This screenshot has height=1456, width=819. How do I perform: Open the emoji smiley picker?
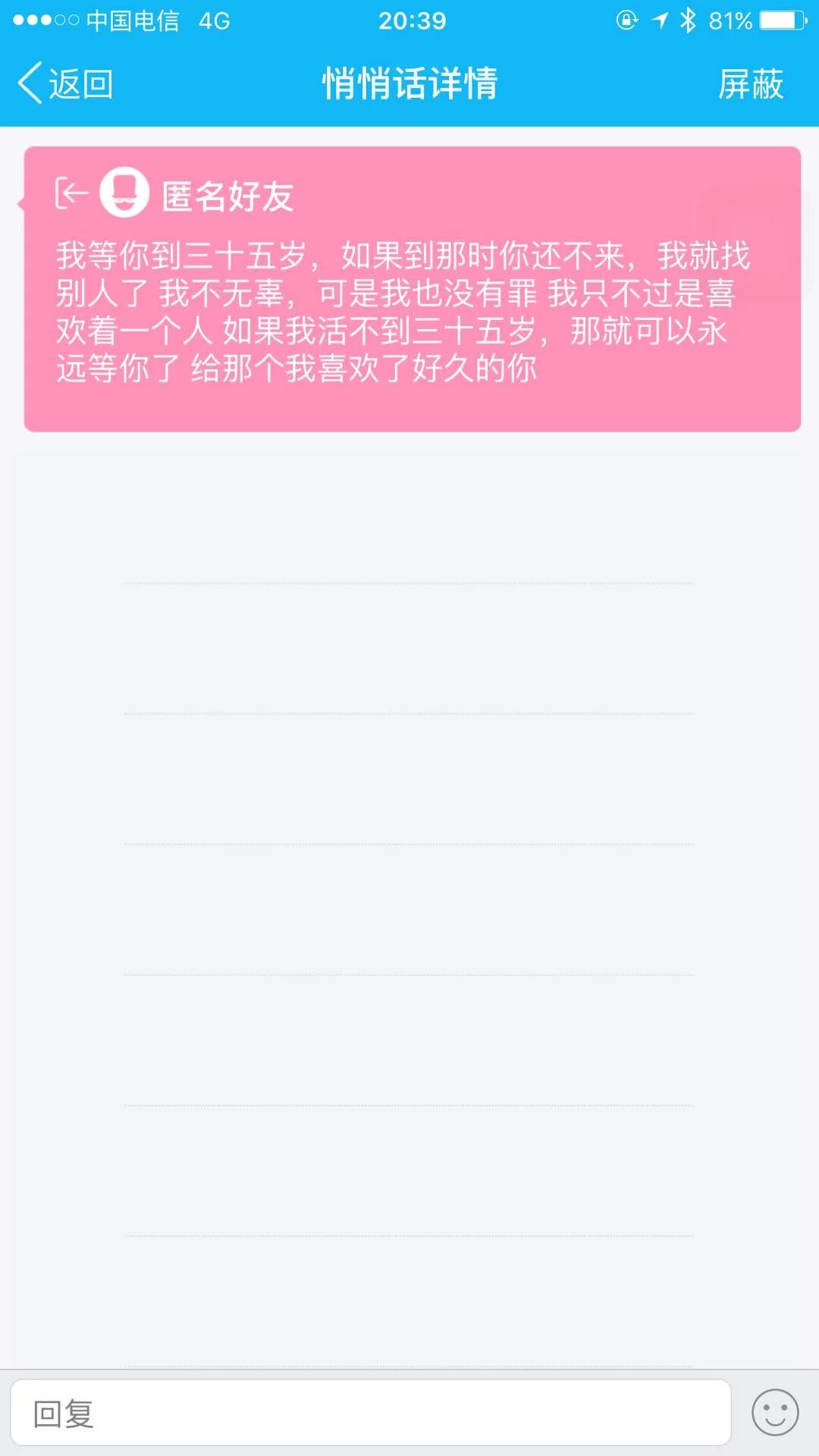click(x=774, y=1413)
